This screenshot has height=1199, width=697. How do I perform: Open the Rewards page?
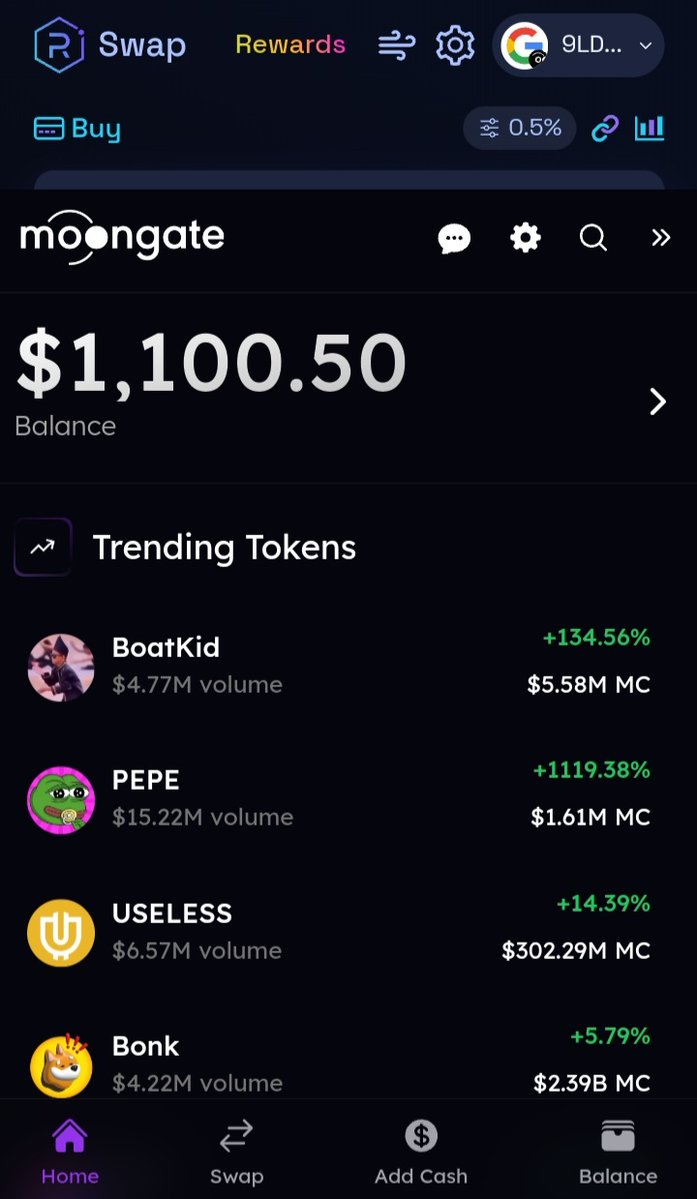click(x=290, y=44)
